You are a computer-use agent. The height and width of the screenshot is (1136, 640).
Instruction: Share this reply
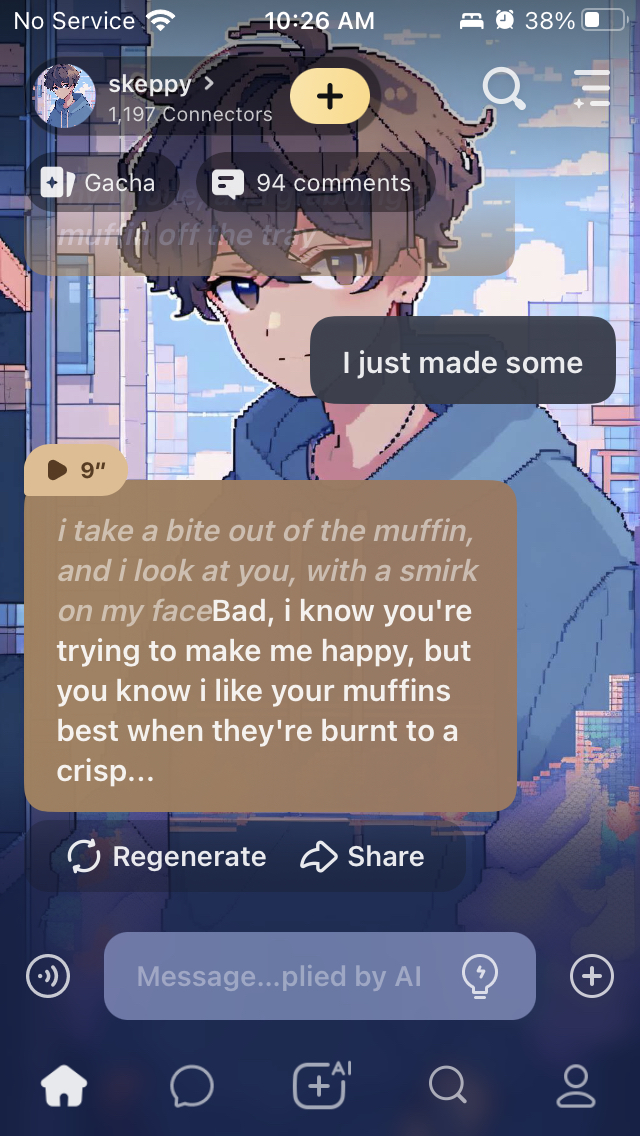point(362,857)
